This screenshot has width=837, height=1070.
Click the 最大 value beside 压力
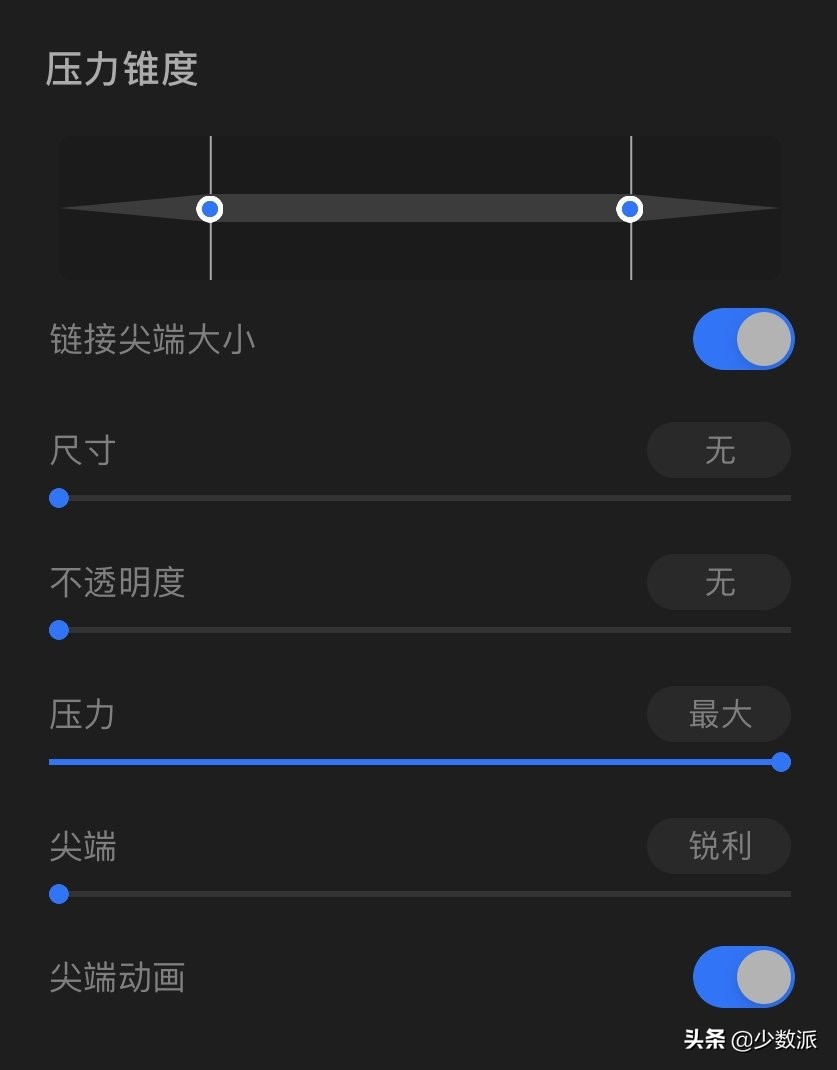point(718,714)
